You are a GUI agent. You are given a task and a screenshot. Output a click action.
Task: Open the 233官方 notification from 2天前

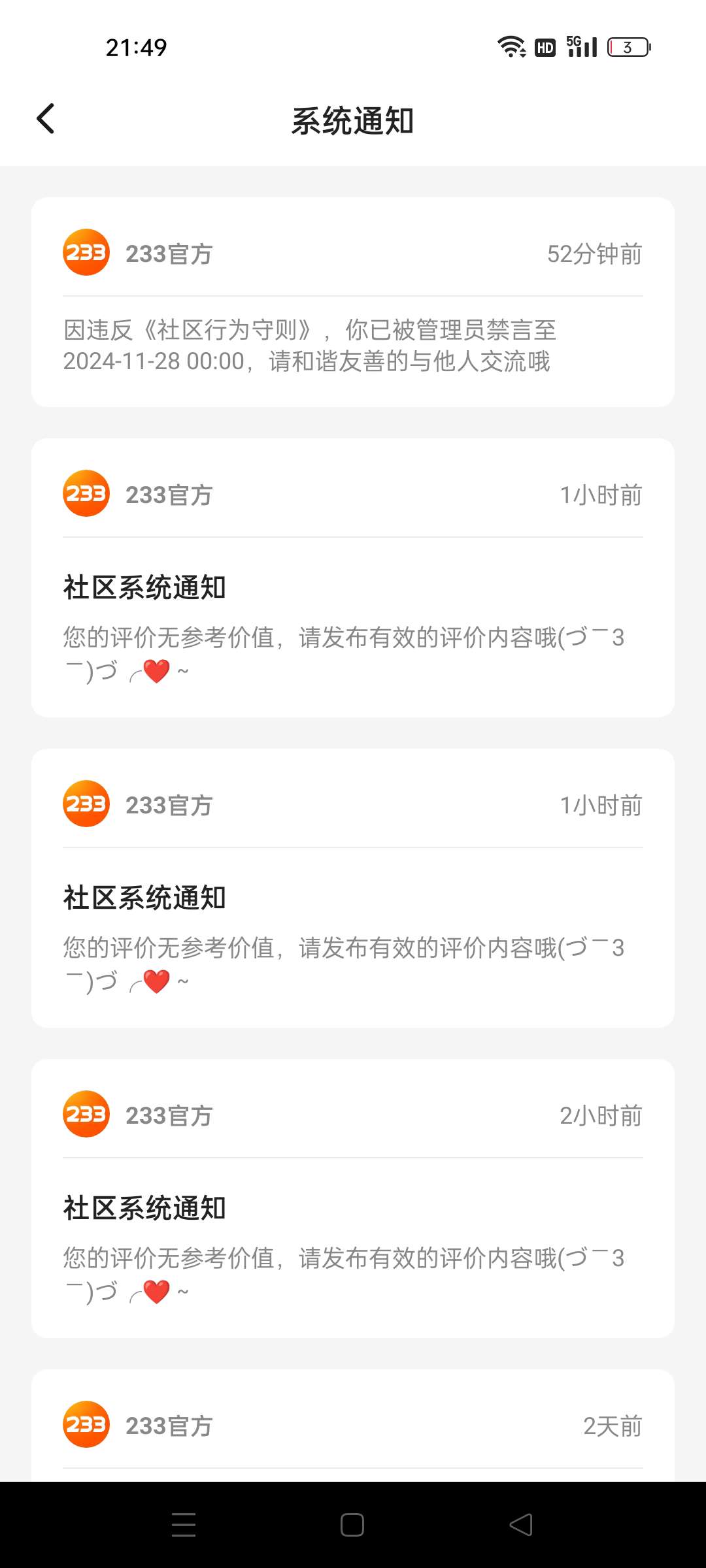coord(353,1427)
